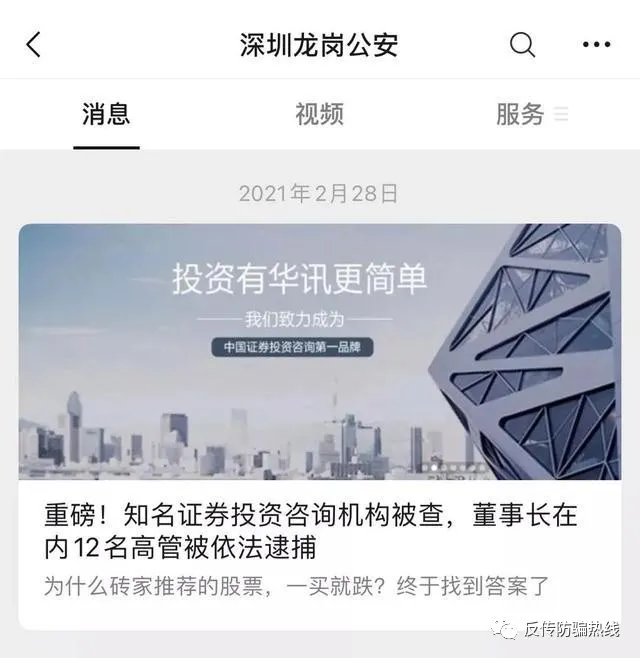This screenshot has width=640, height=658.
Task: Open article about 证券投资咨询机构被查
Action: coord(310,532)
